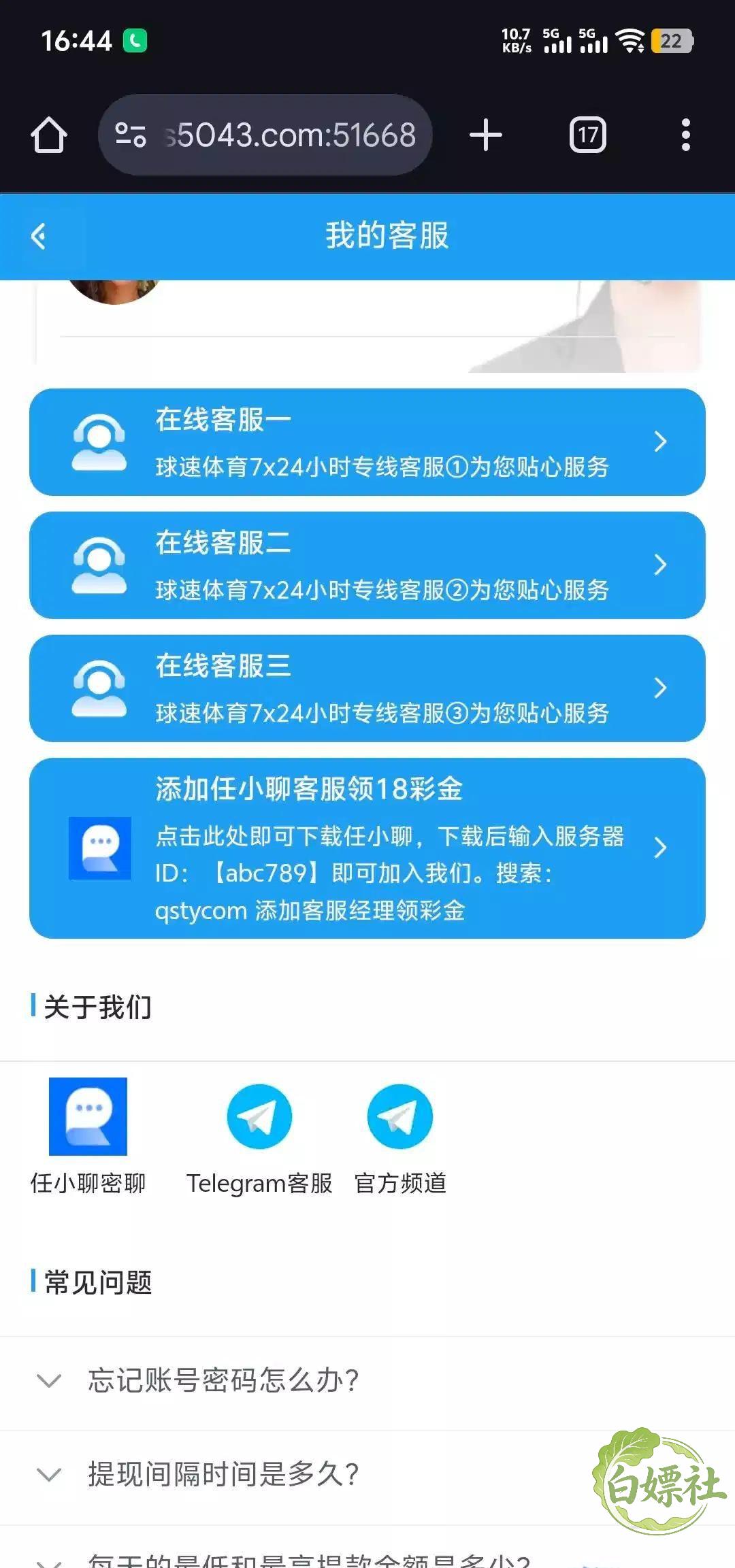Contact 在线客服一
Image resolution: width=735 pixels, height=1568 pixels.
point(367,442)
